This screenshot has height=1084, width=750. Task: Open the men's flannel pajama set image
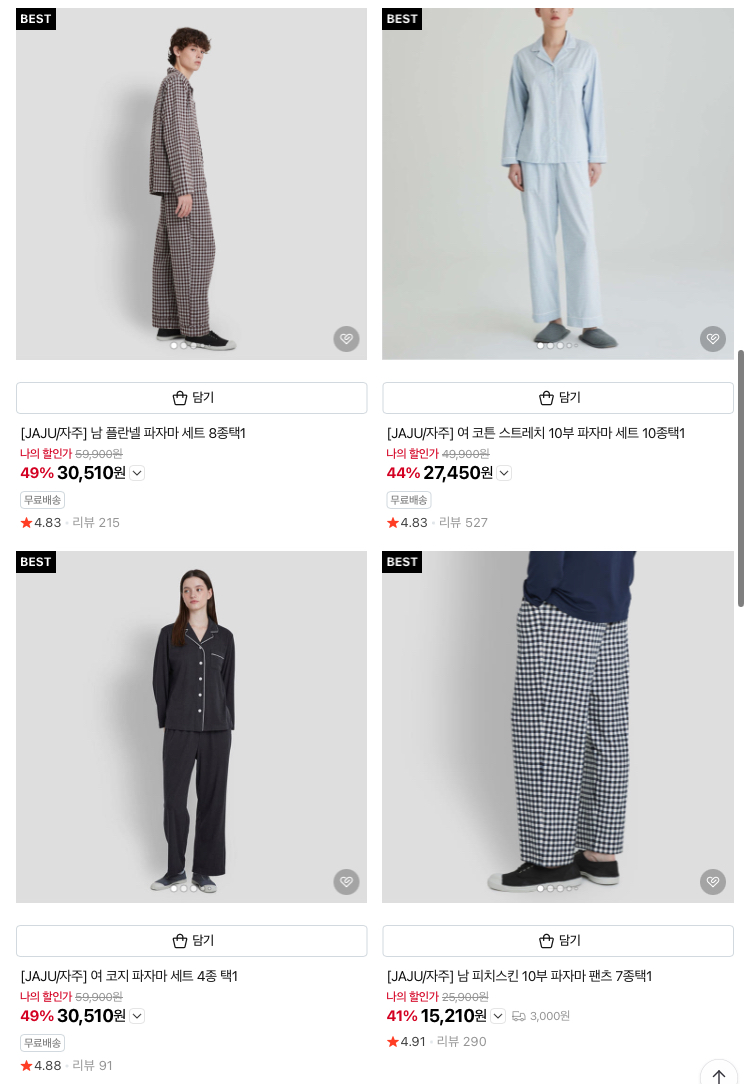[x=191, y=183]
